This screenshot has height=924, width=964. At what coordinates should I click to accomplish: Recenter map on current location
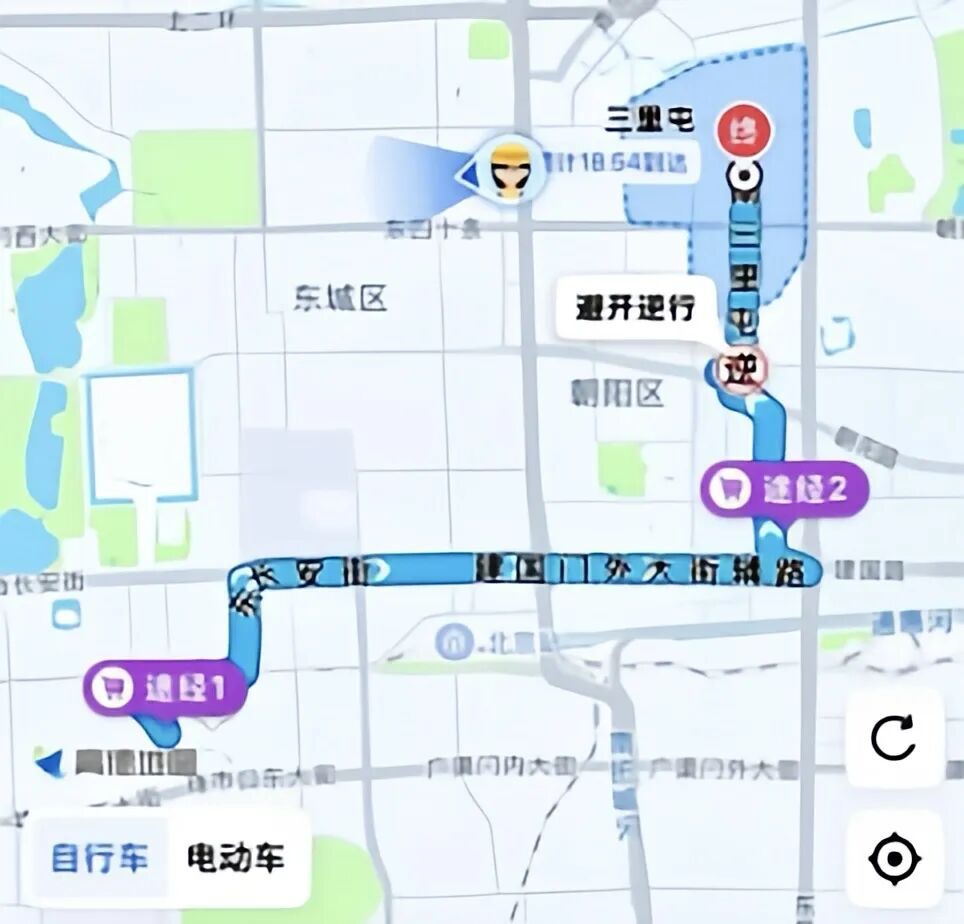coord(893,859)
